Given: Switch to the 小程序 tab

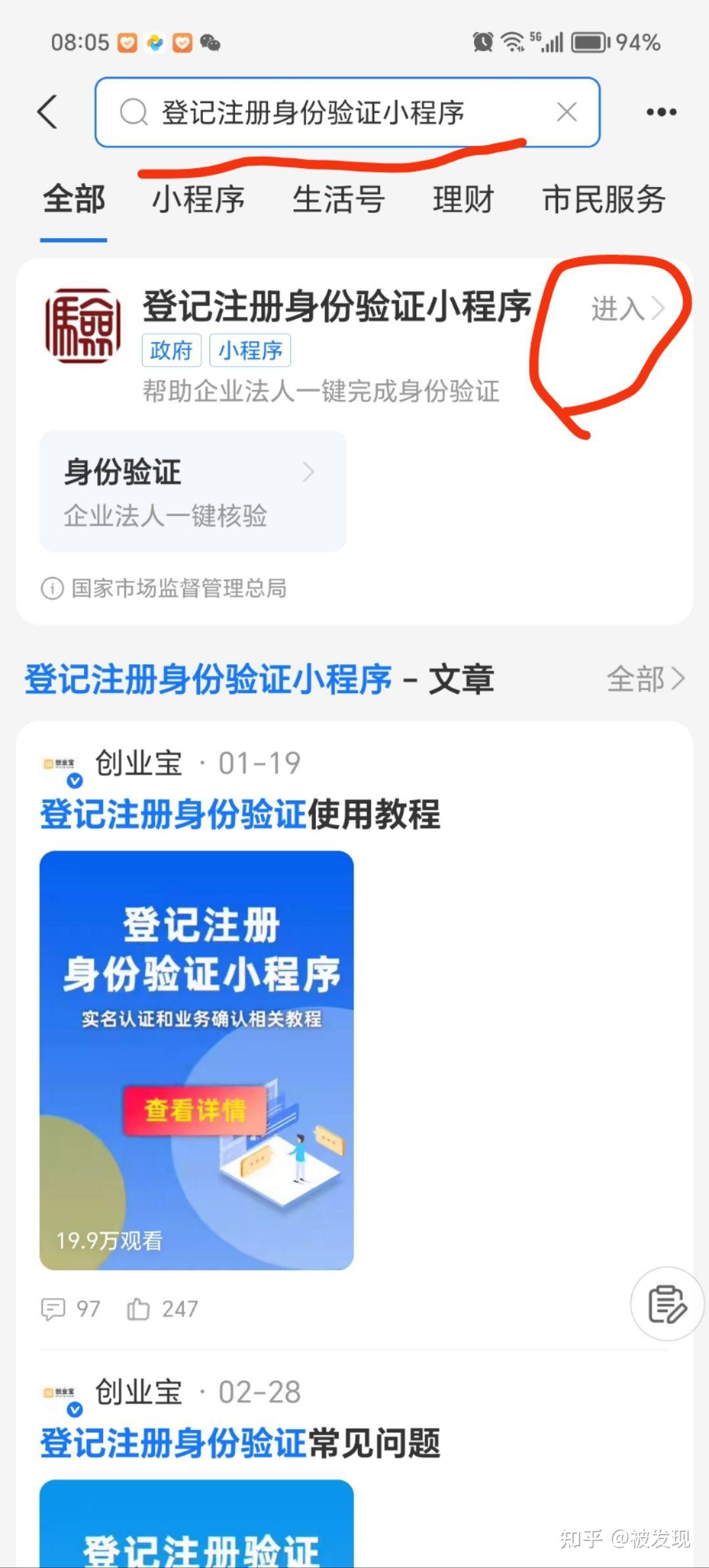Looking at the screenshot, I should tap(198, 200).
